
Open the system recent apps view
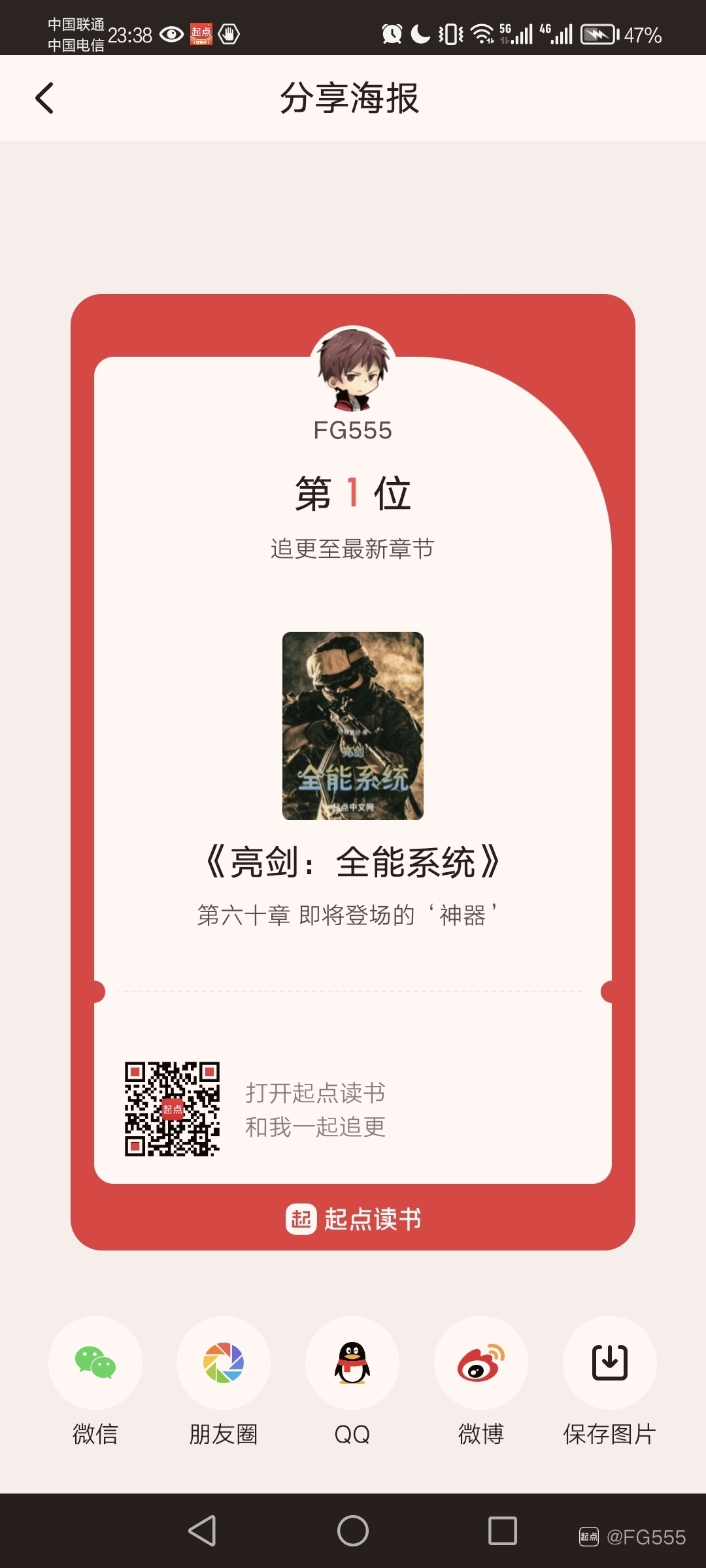pyautogui.click(x=503, y=1531)
